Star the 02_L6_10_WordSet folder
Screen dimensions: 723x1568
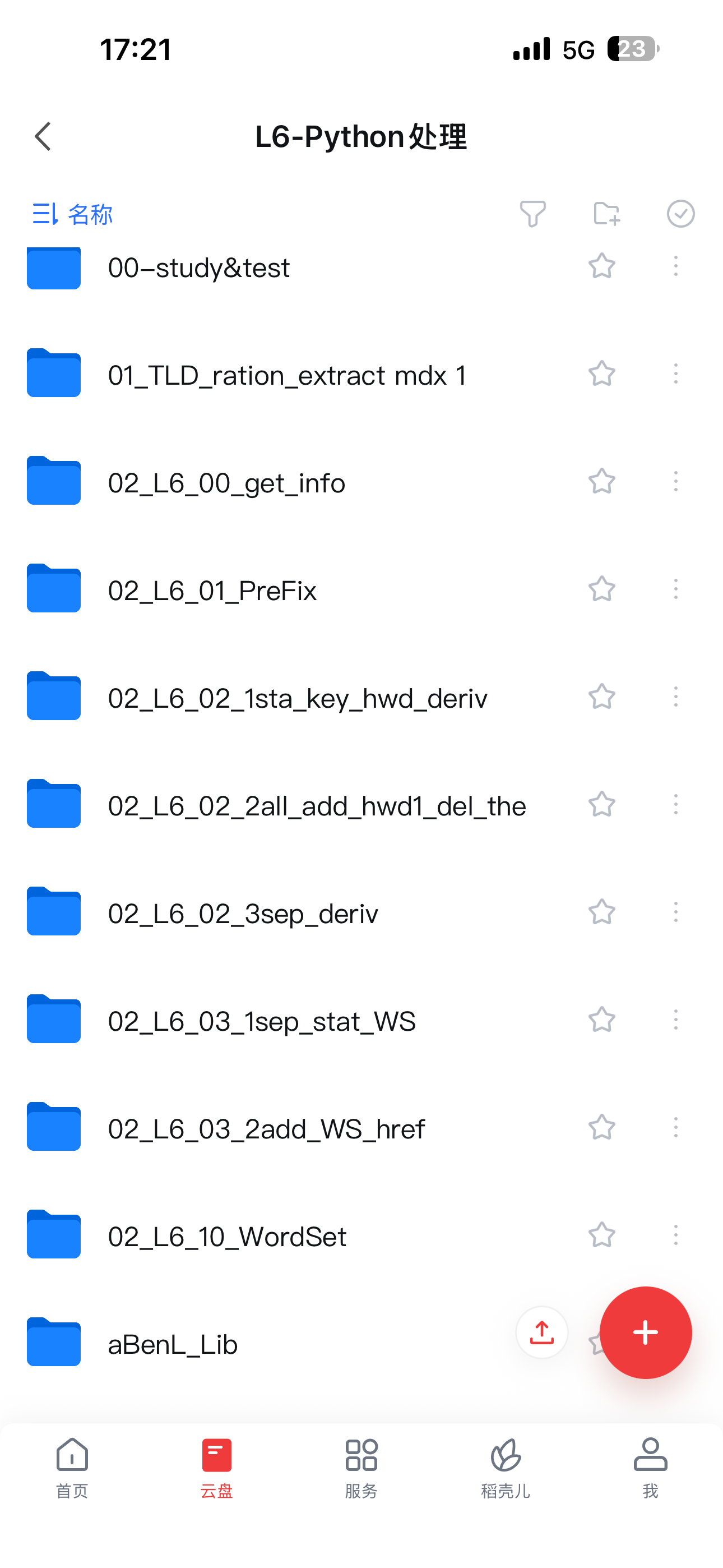(601, 1235)
